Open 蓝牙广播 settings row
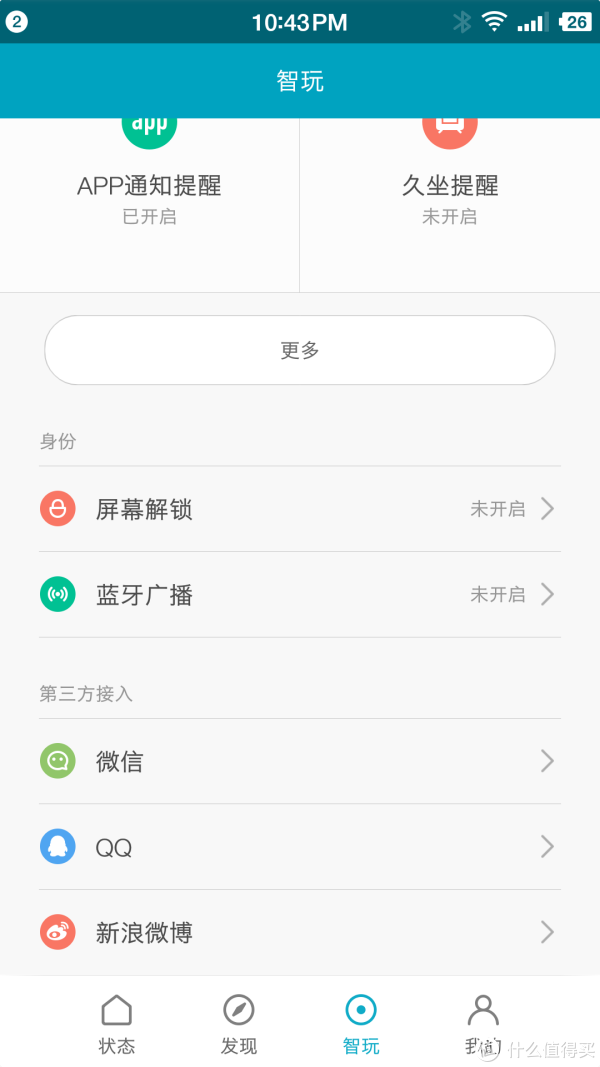This screenshot has height=1067, width=600. coord(300,595)
